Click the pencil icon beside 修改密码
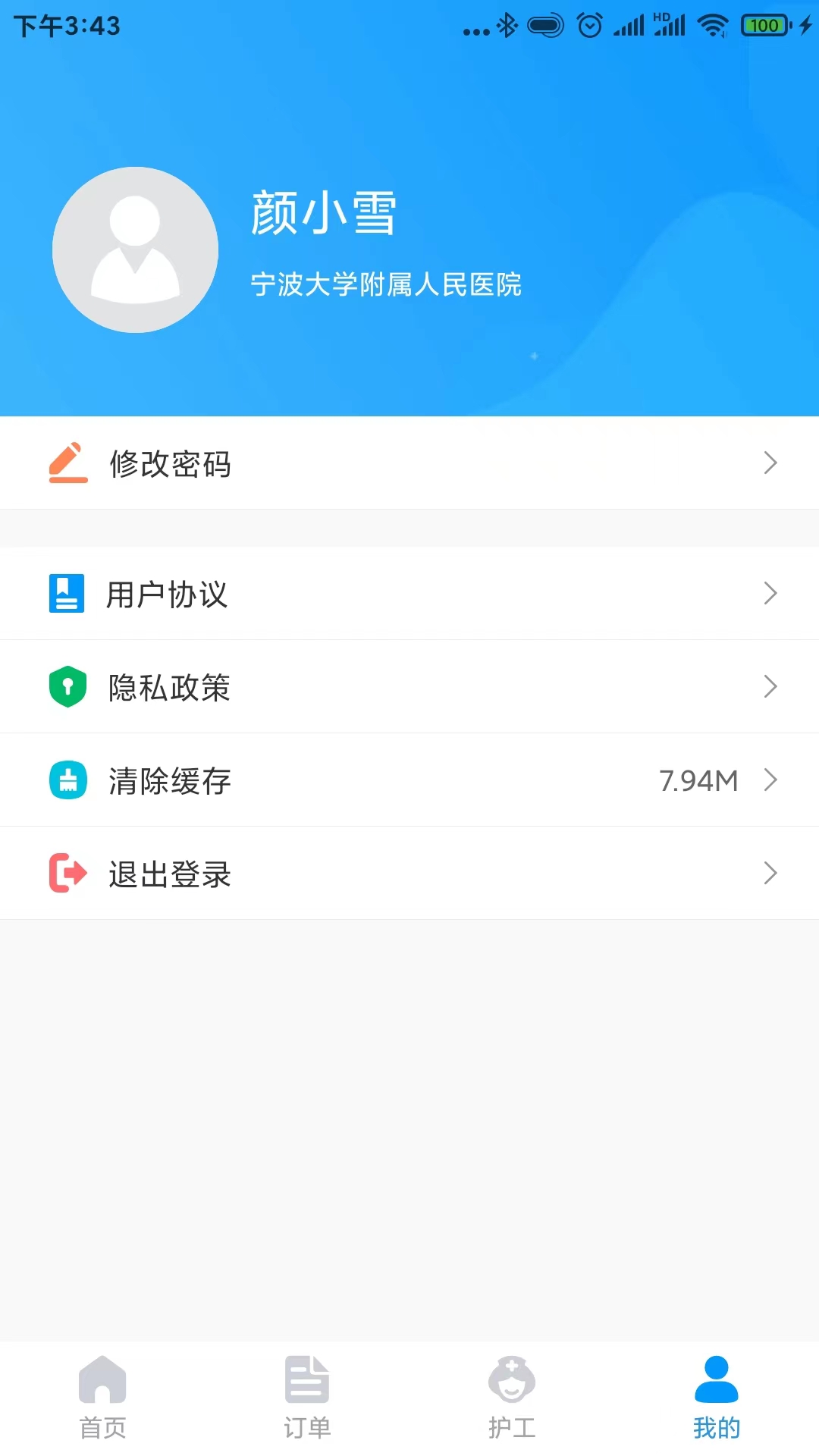 pyautogui.click(x=68, y=463)
